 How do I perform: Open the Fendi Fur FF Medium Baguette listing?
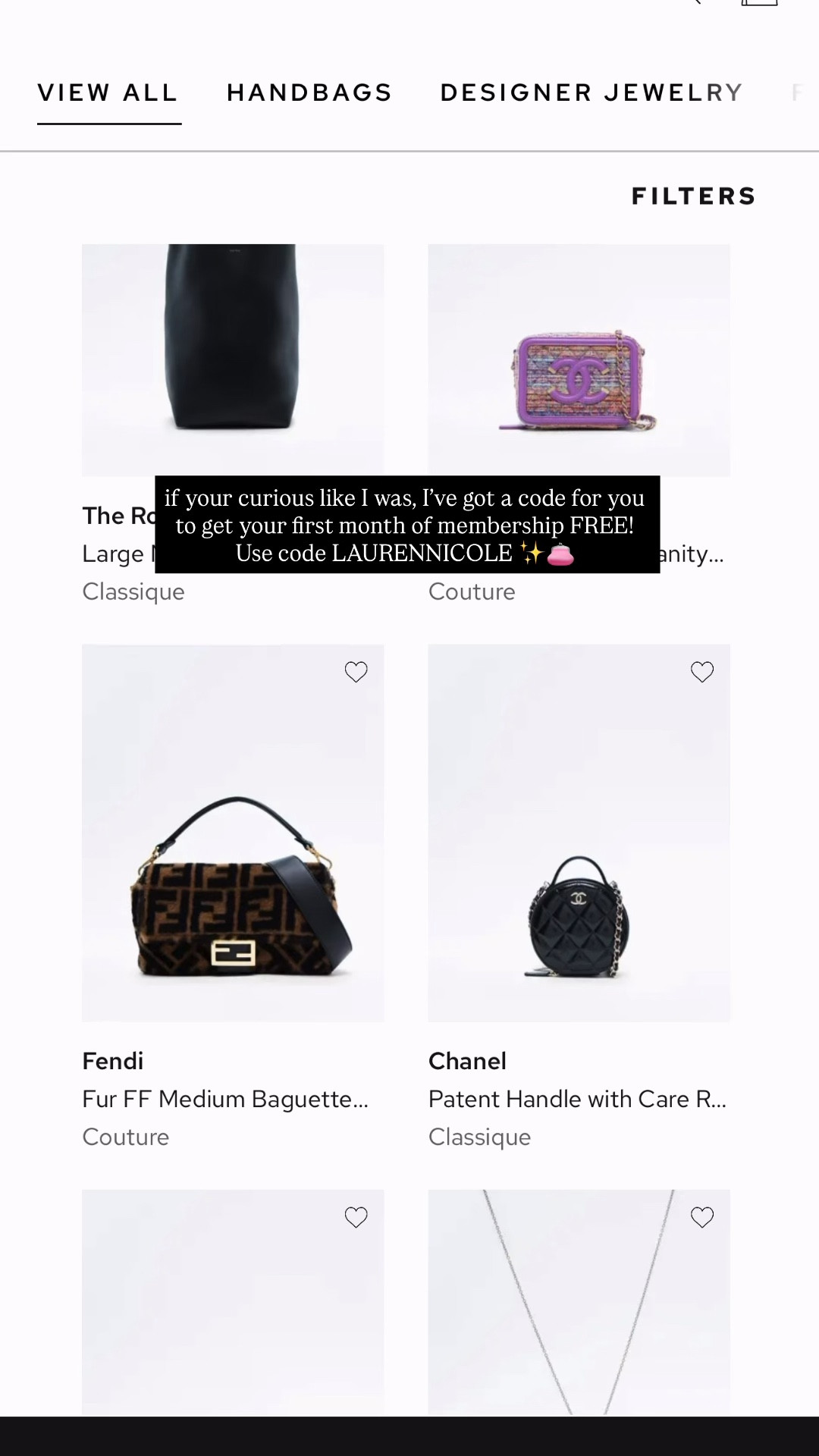(225, 1098)
